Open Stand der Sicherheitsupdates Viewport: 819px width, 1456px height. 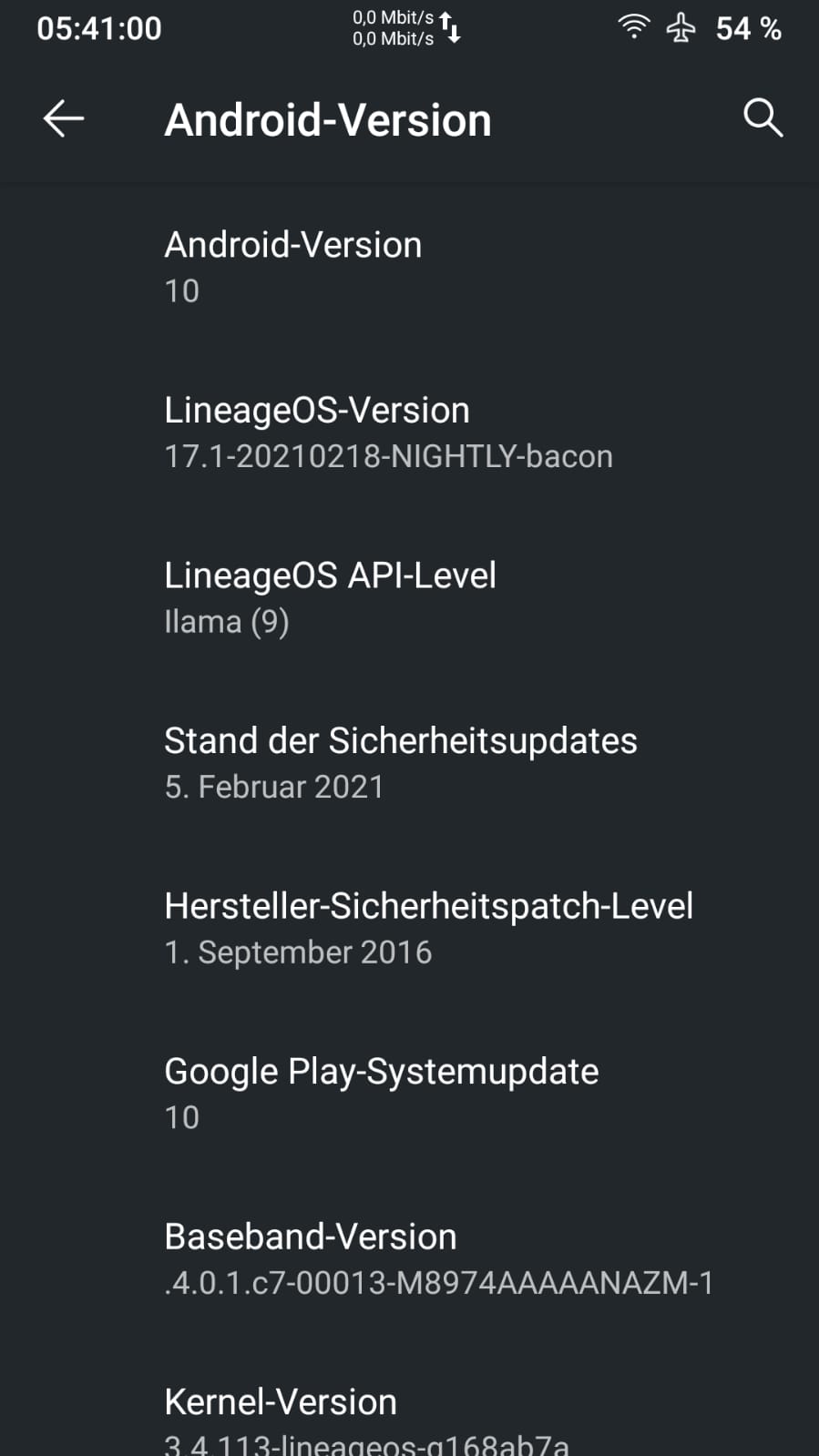[x=409, y=763]
